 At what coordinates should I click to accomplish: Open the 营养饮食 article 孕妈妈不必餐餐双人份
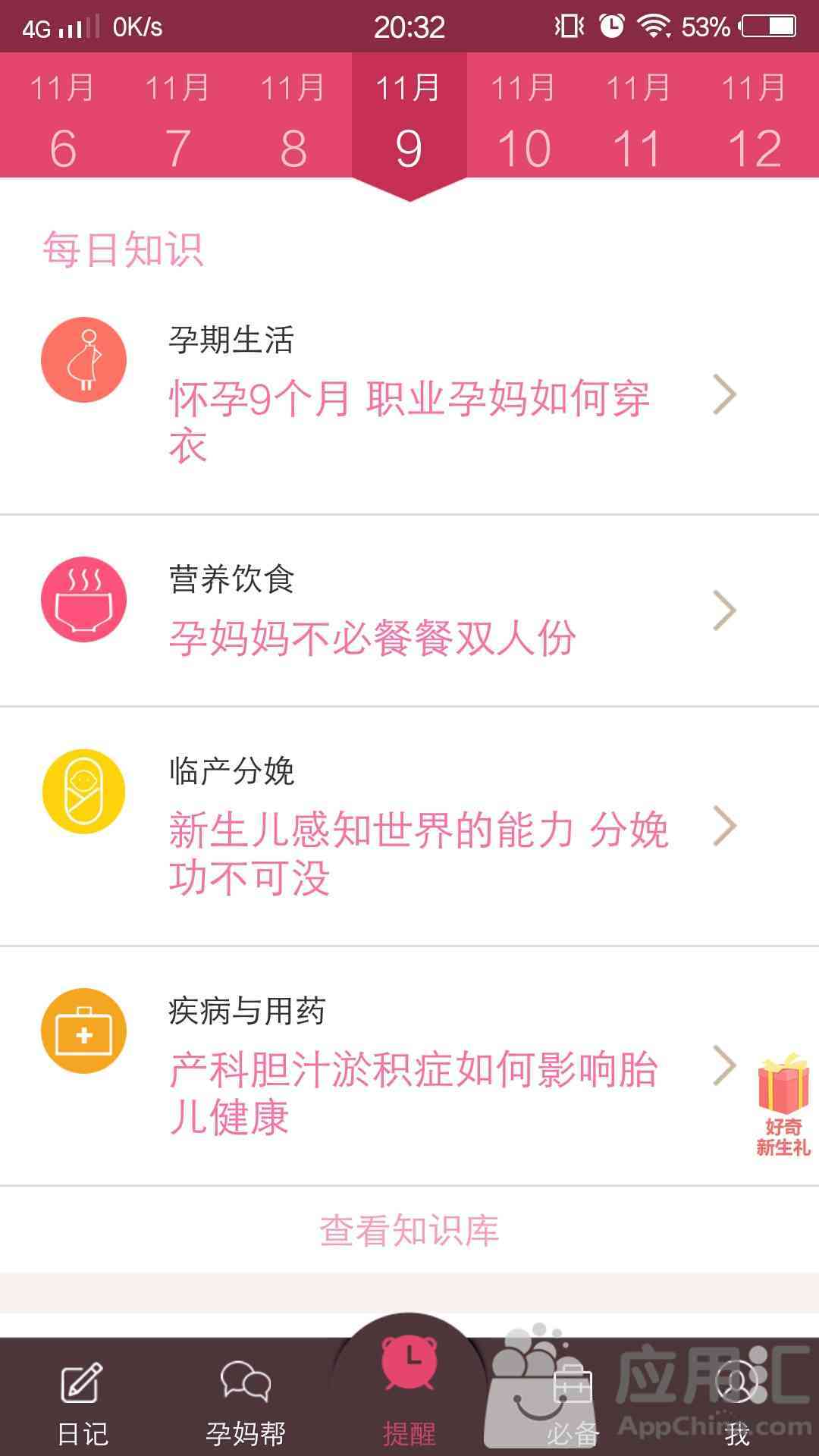(409, 610)
